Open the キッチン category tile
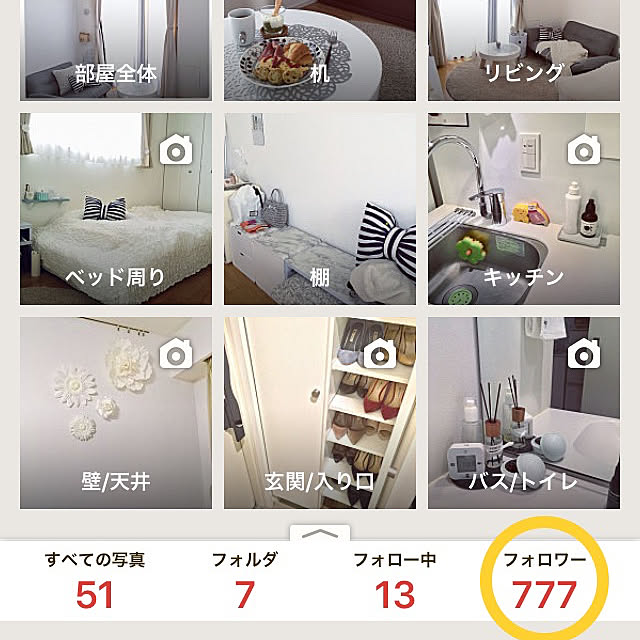 click(524, 208)
